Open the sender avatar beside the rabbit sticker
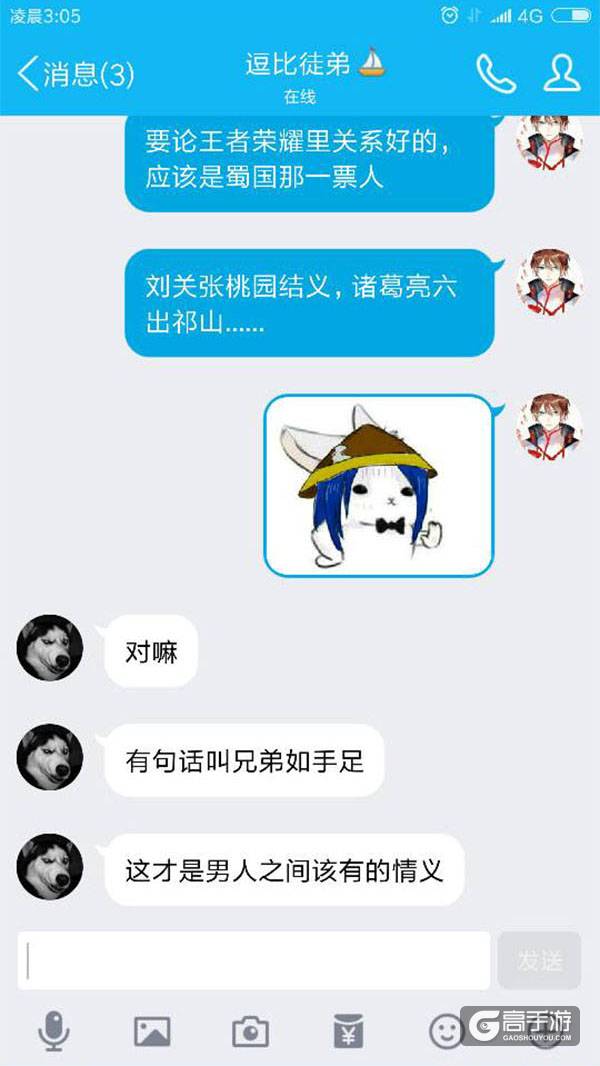Image resolution: width=600 pixels, height=1066 pixels. coord(549,427)
